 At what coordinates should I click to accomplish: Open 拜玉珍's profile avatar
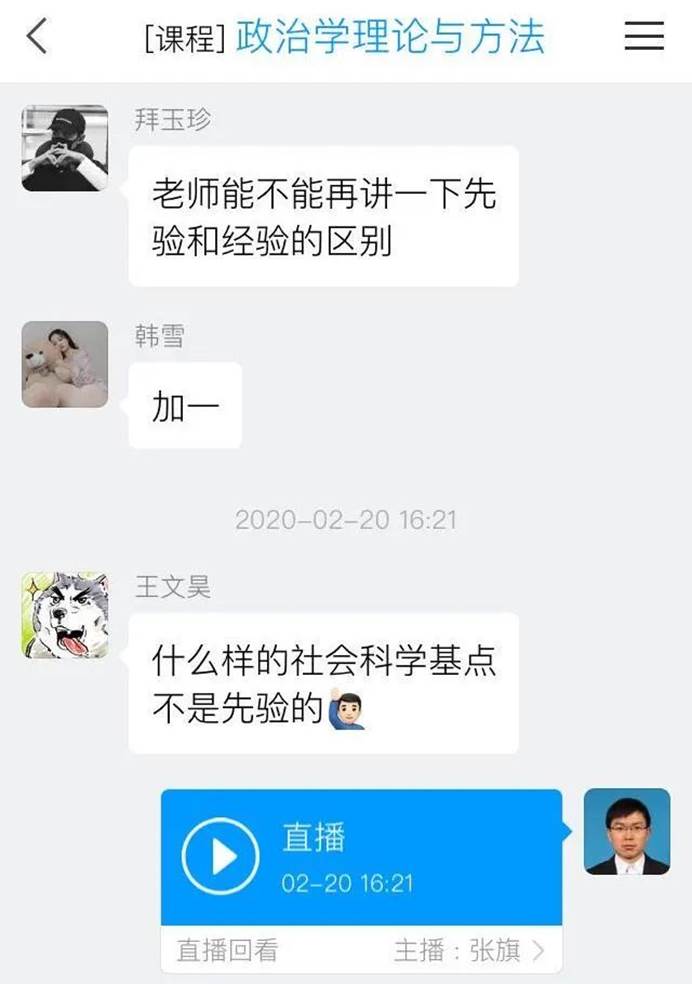[65, 148]
